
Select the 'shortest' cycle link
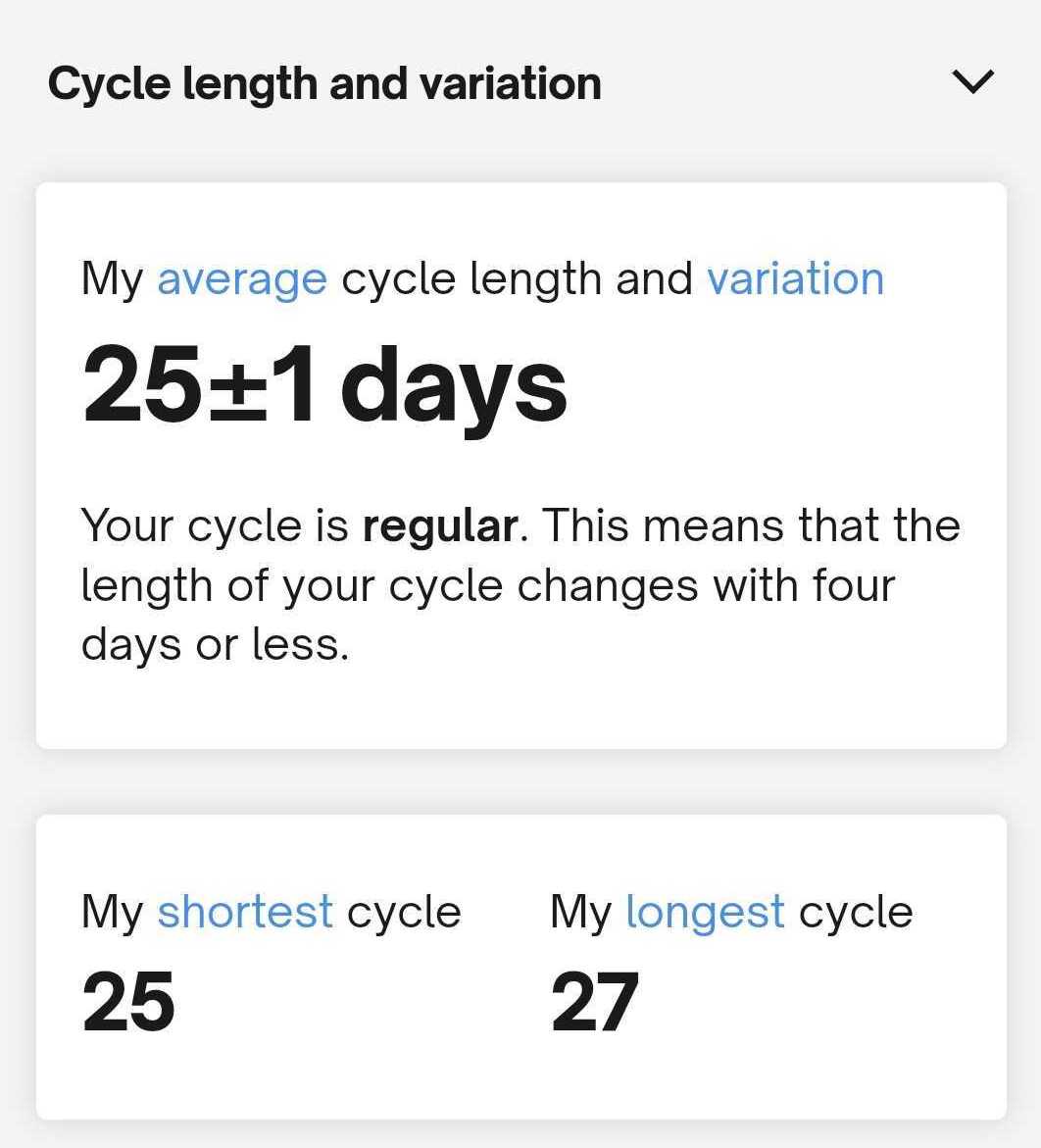tap(246, 912)
